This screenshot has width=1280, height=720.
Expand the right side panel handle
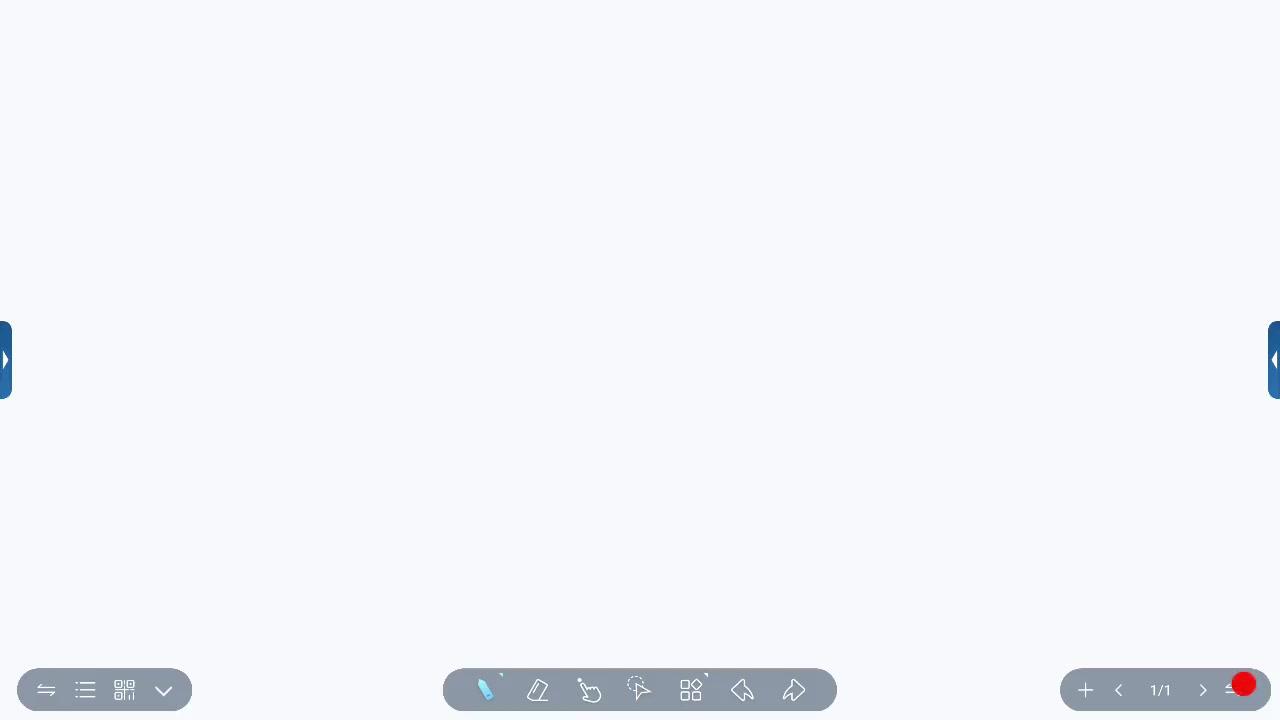[x=1274, y=360]
